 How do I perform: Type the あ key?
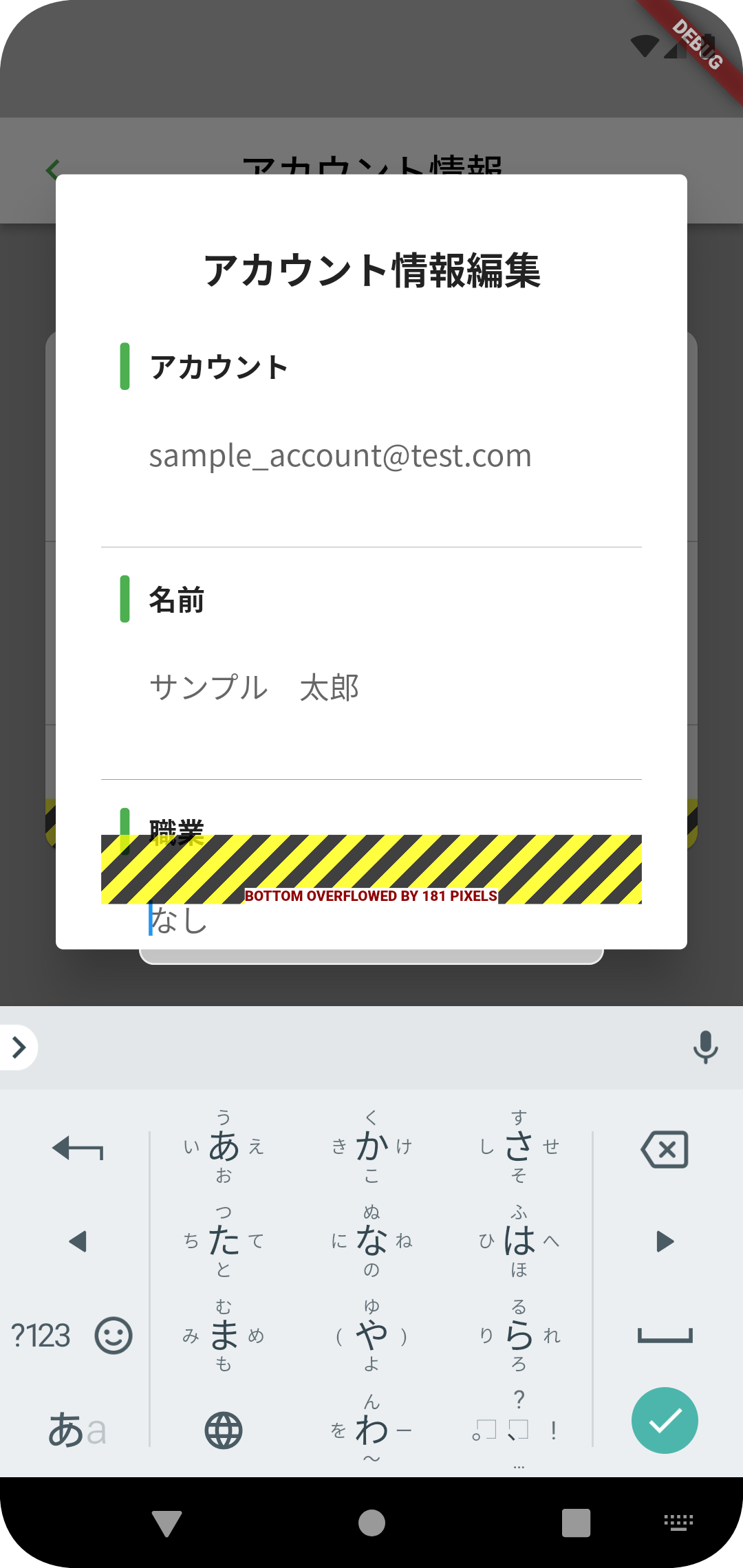tap(224, 1147)
